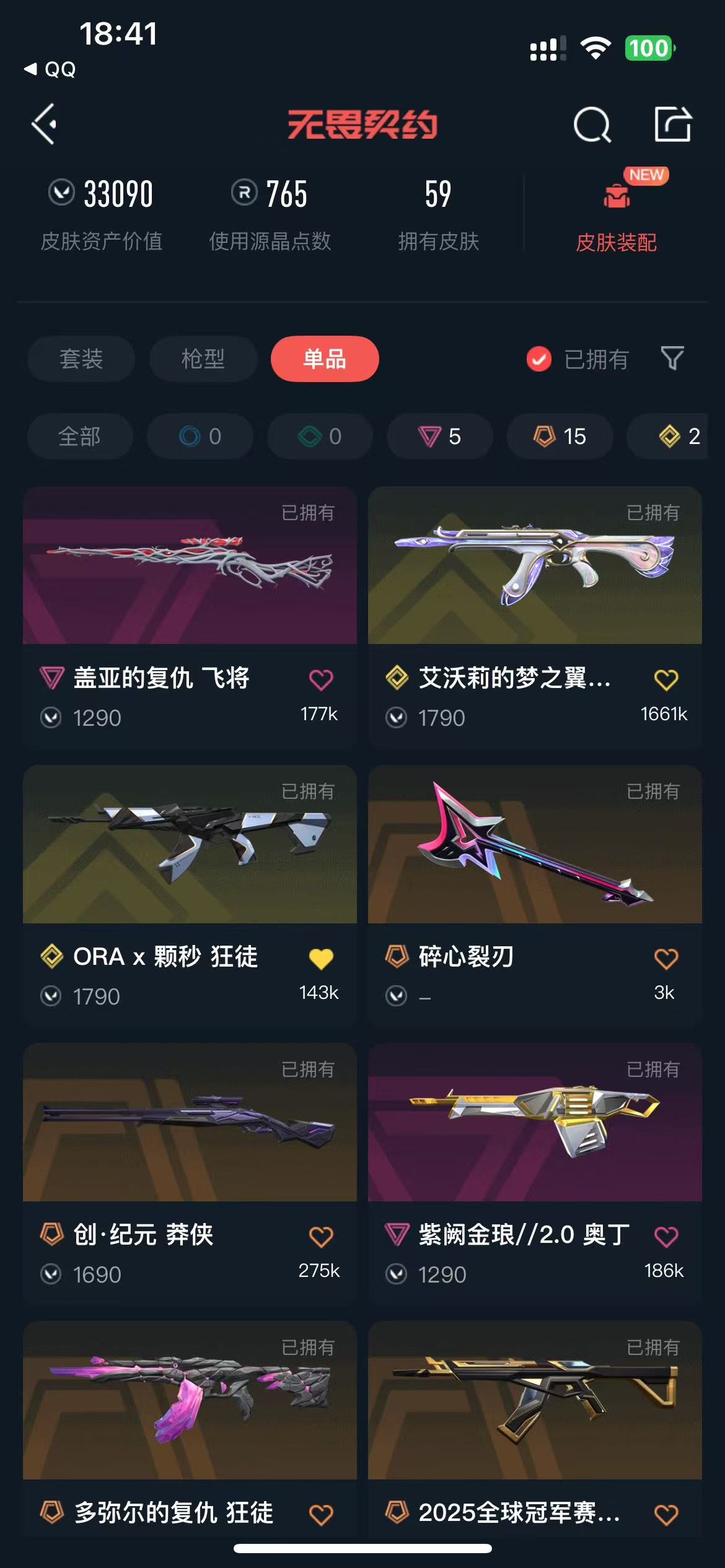
Task: Open the 紫阙金琅//2.0 奥丁 skin card
Action: point(535,1175)
